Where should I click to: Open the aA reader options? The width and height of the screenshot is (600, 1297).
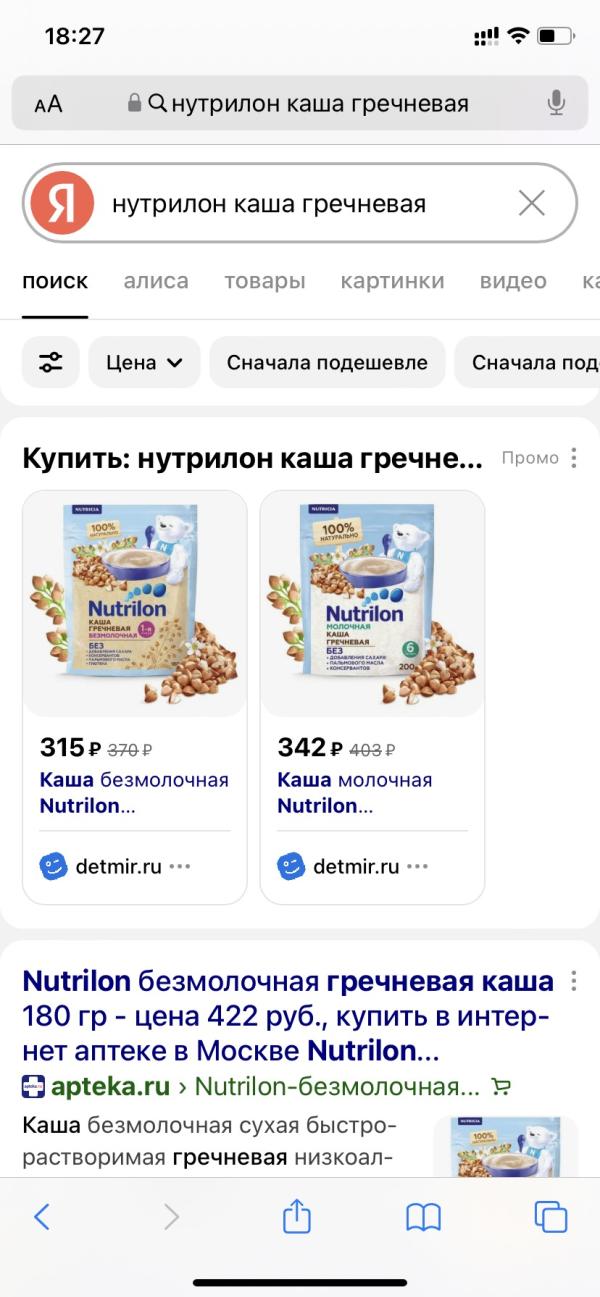48,104
